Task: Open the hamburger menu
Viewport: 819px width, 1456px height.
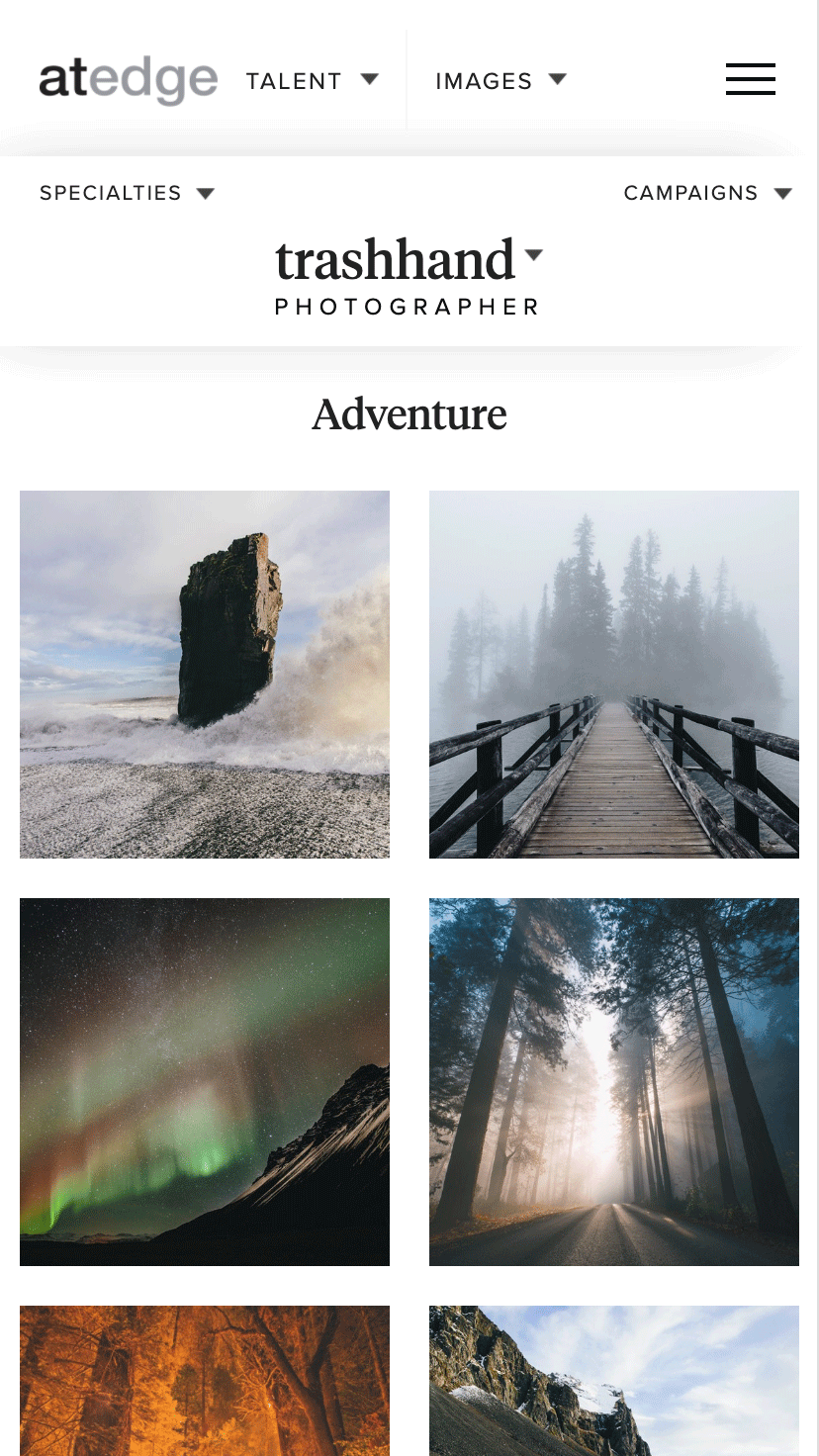Action: pos(750,79)
